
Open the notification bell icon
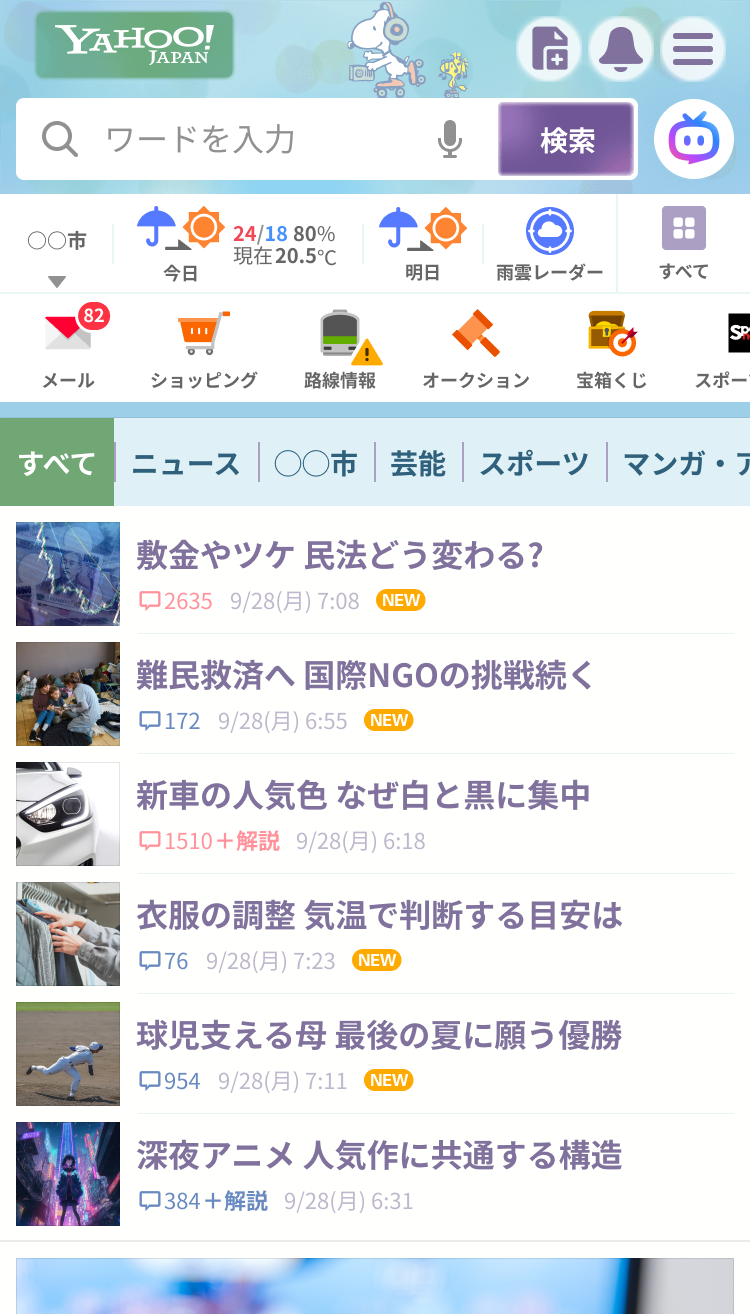click(x=621, y=49)
